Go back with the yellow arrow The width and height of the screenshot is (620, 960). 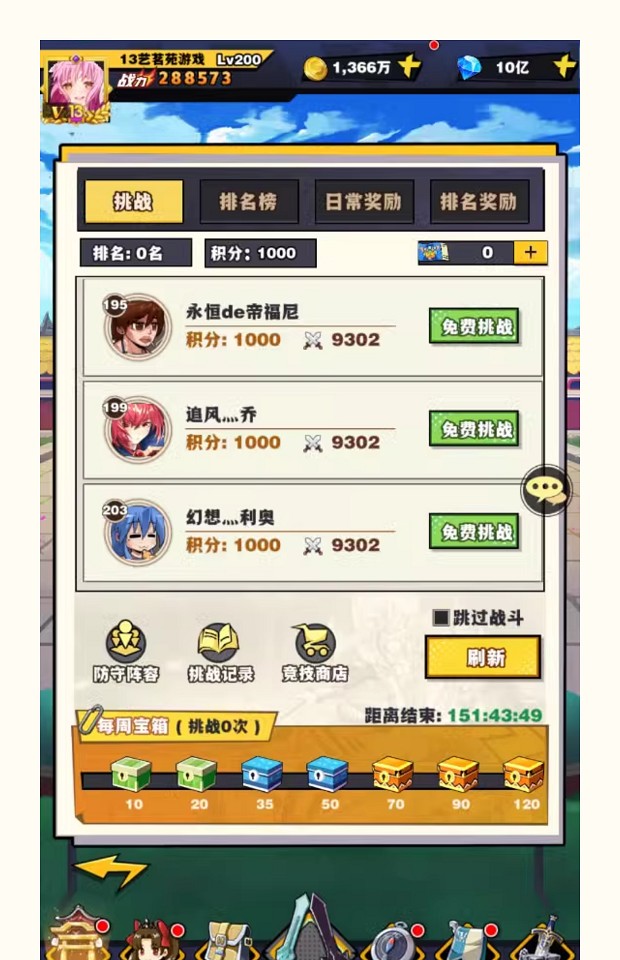click(x=110, y=871)
